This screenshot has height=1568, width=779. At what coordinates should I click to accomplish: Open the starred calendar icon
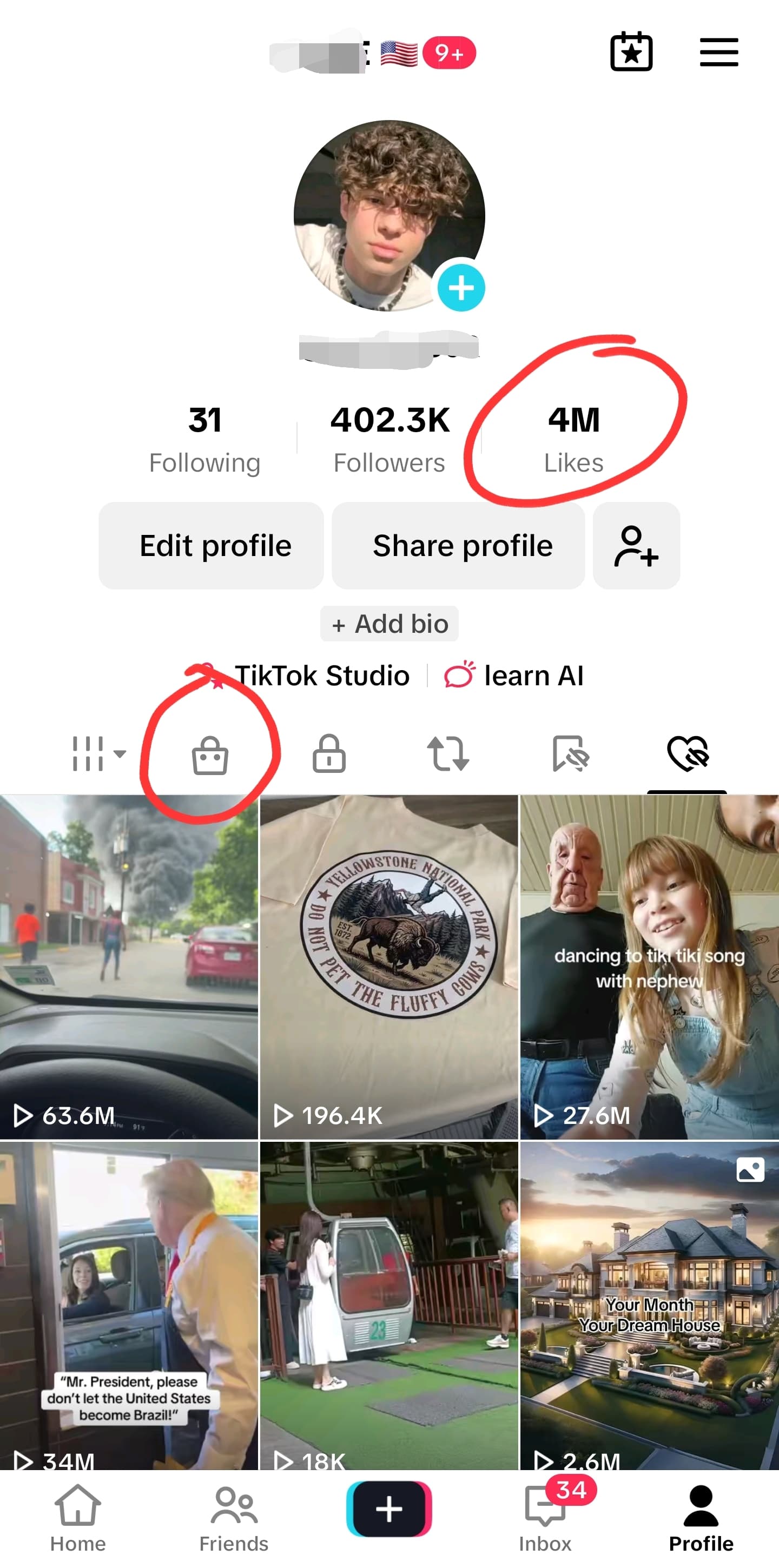pyautogui.click(x=631, y=52)
